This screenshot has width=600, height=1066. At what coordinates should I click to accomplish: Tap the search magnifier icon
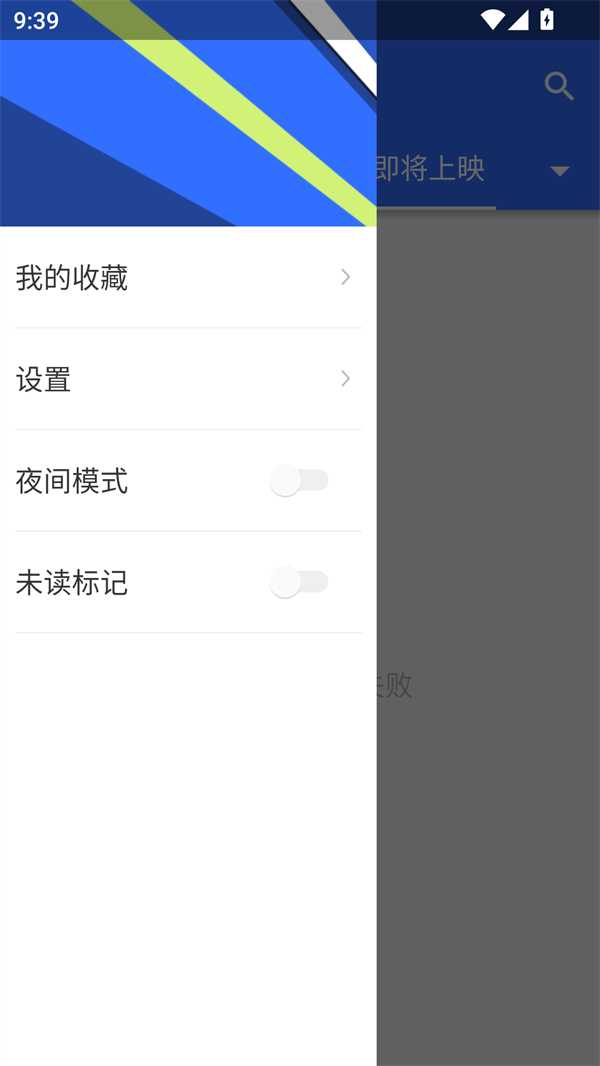559,87
